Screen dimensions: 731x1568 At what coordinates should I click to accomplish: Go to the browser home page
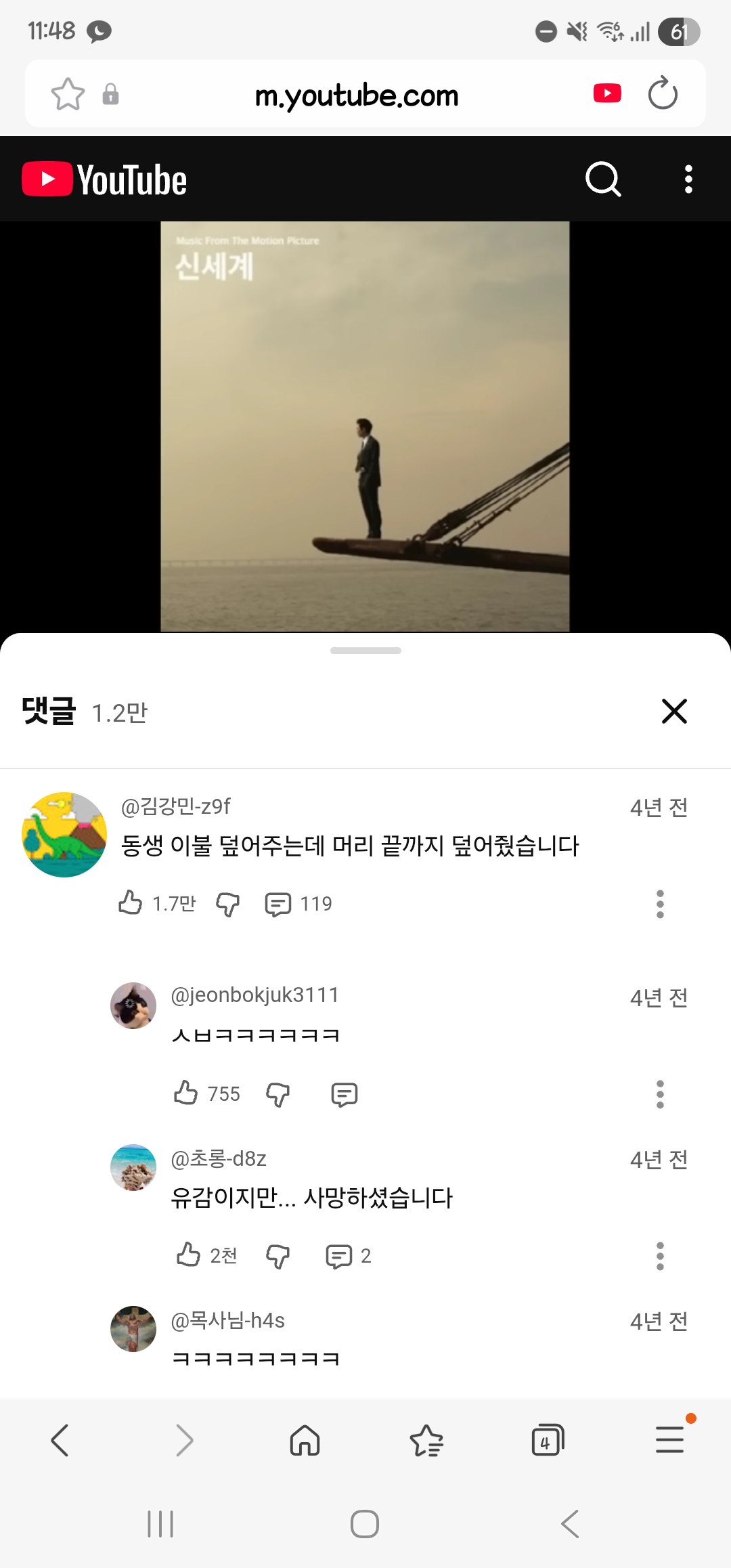(x=305, y=1440)
